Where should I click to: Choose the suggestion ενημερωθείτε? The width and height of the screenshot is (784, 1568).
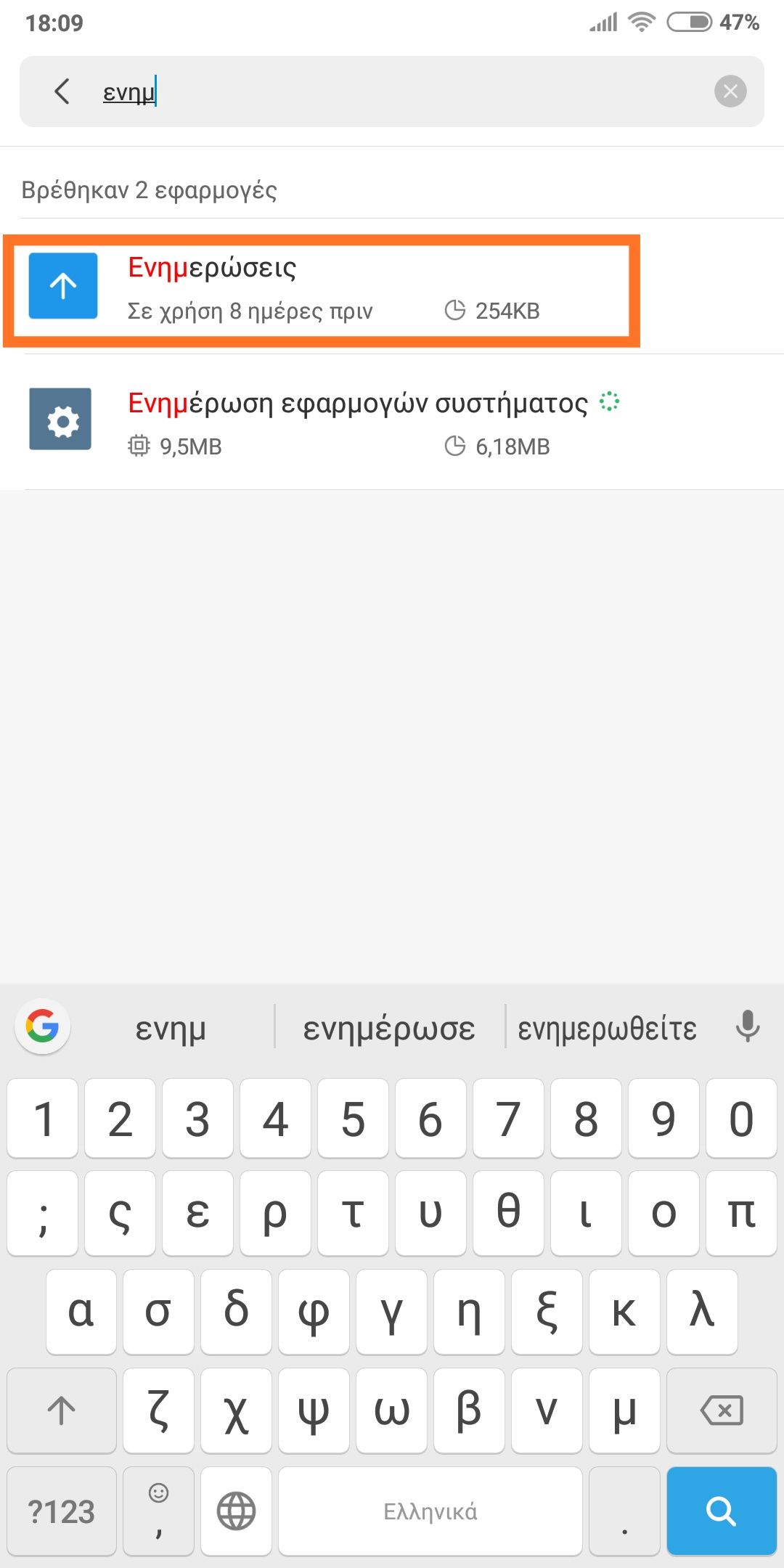[x=607, y=1028]
